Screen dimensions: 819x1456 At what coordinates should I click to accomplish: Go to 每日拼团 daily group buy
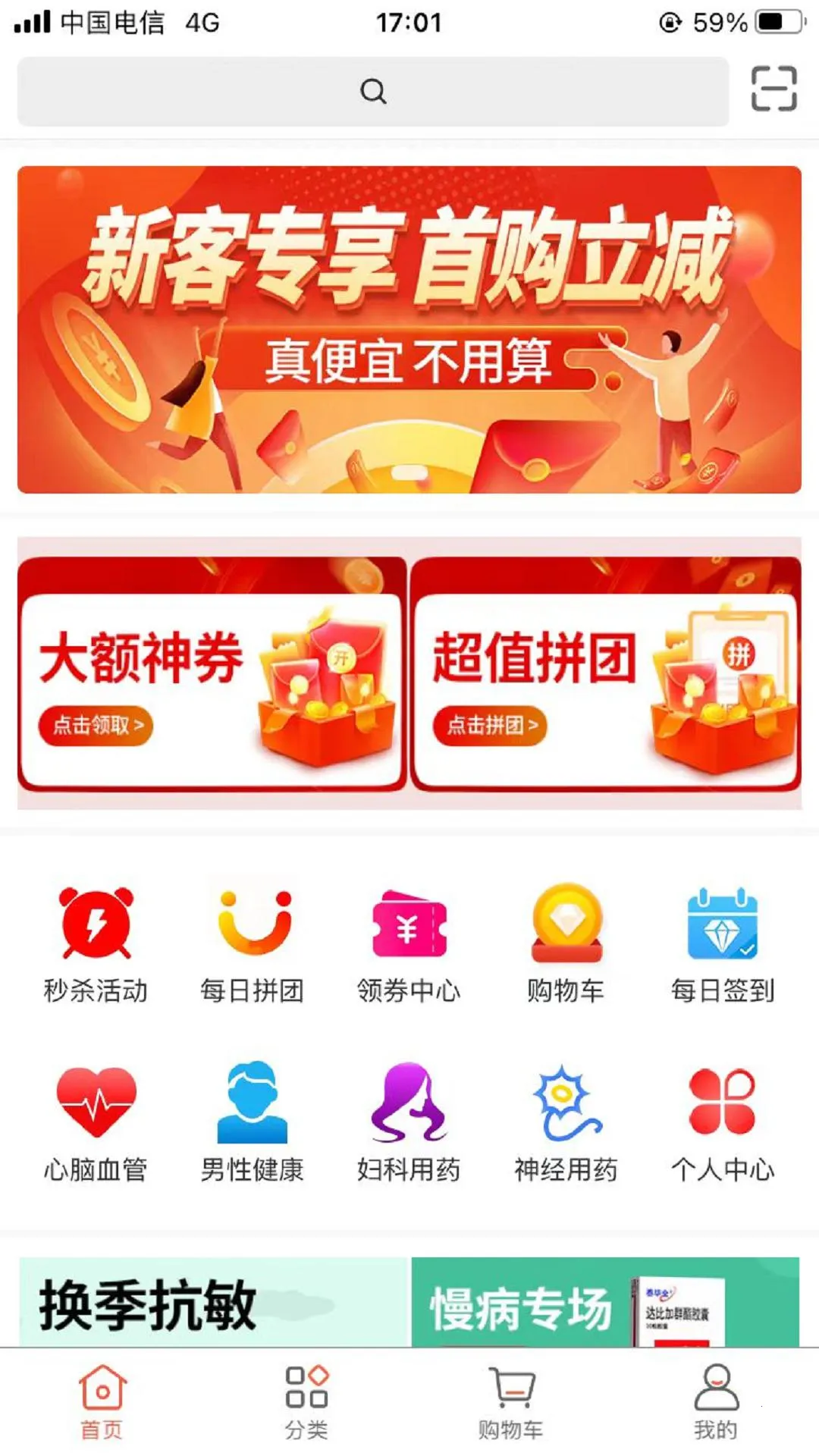click(x=253, y=944)
